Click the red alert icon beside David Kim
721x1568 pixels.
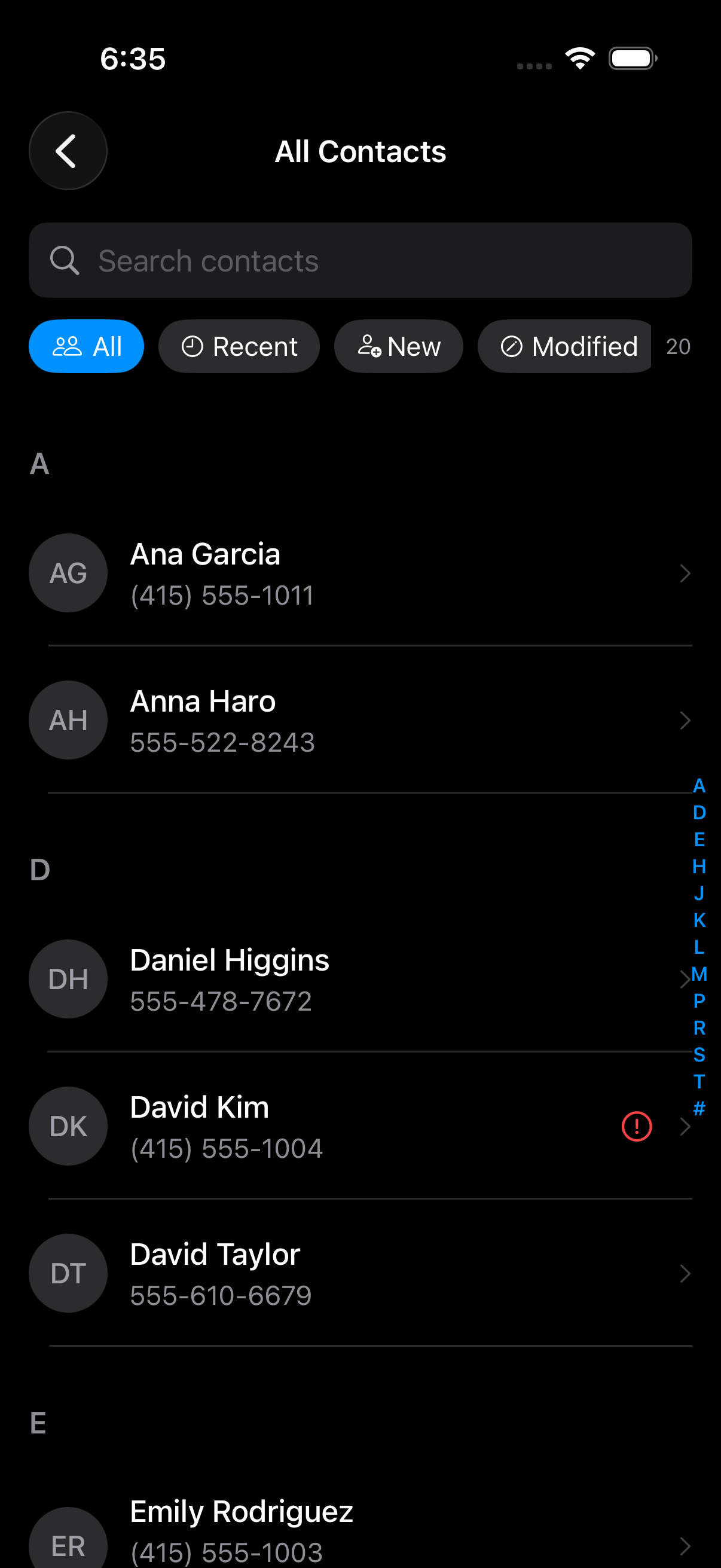[636, 1125]
